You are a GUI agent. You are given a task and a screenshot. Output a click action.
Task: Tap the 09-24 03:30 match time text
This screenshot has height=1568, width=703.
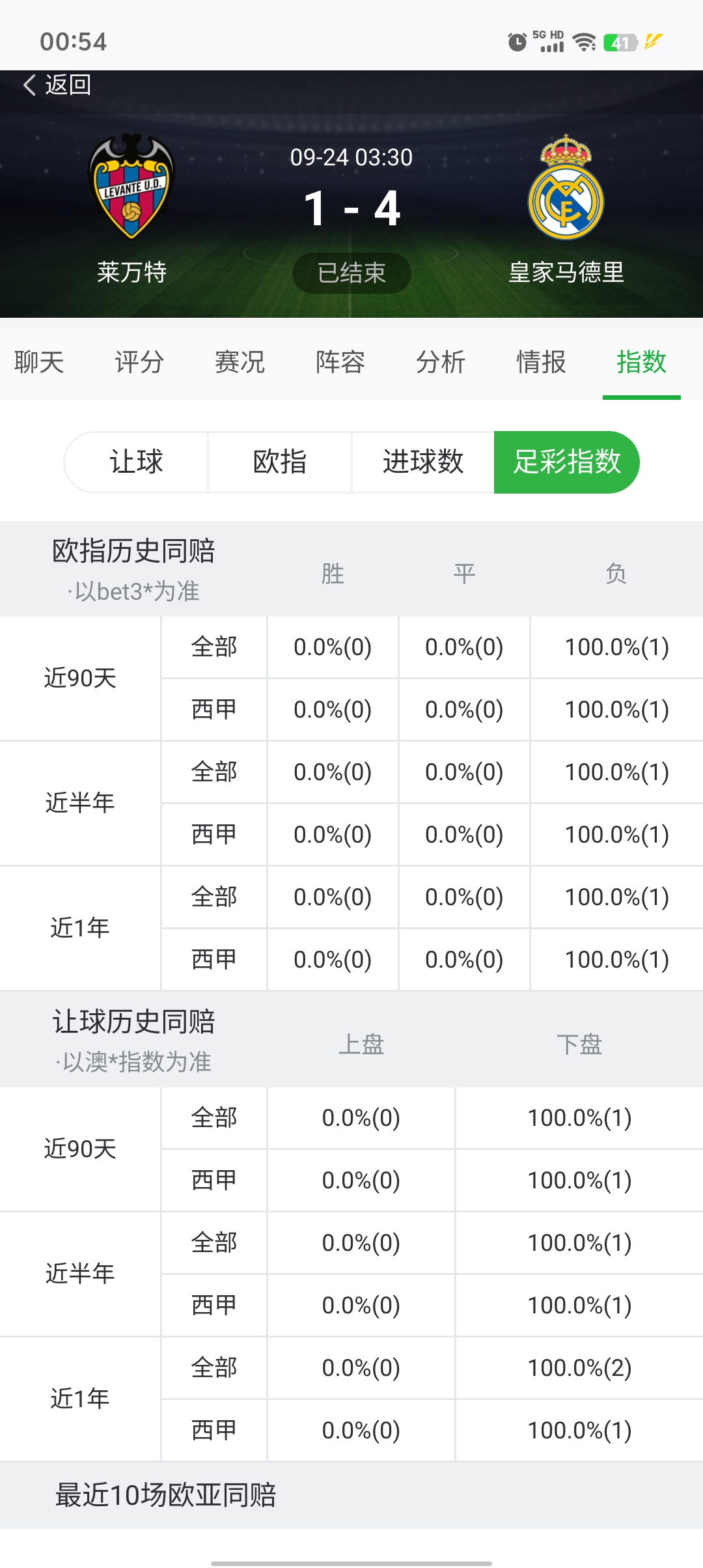351,158
